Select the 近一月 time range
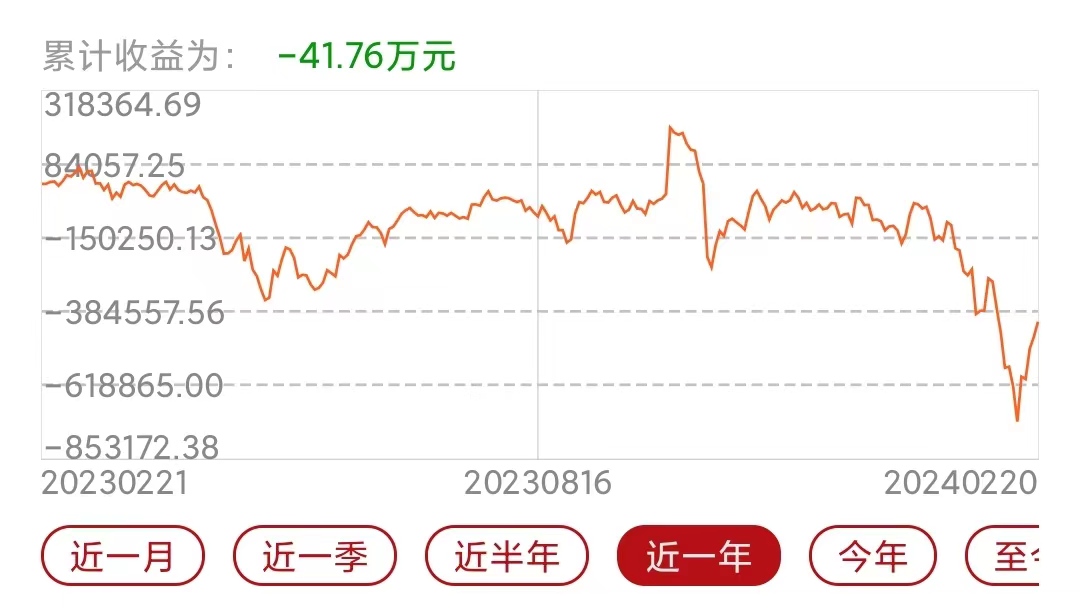 point(123,556)
